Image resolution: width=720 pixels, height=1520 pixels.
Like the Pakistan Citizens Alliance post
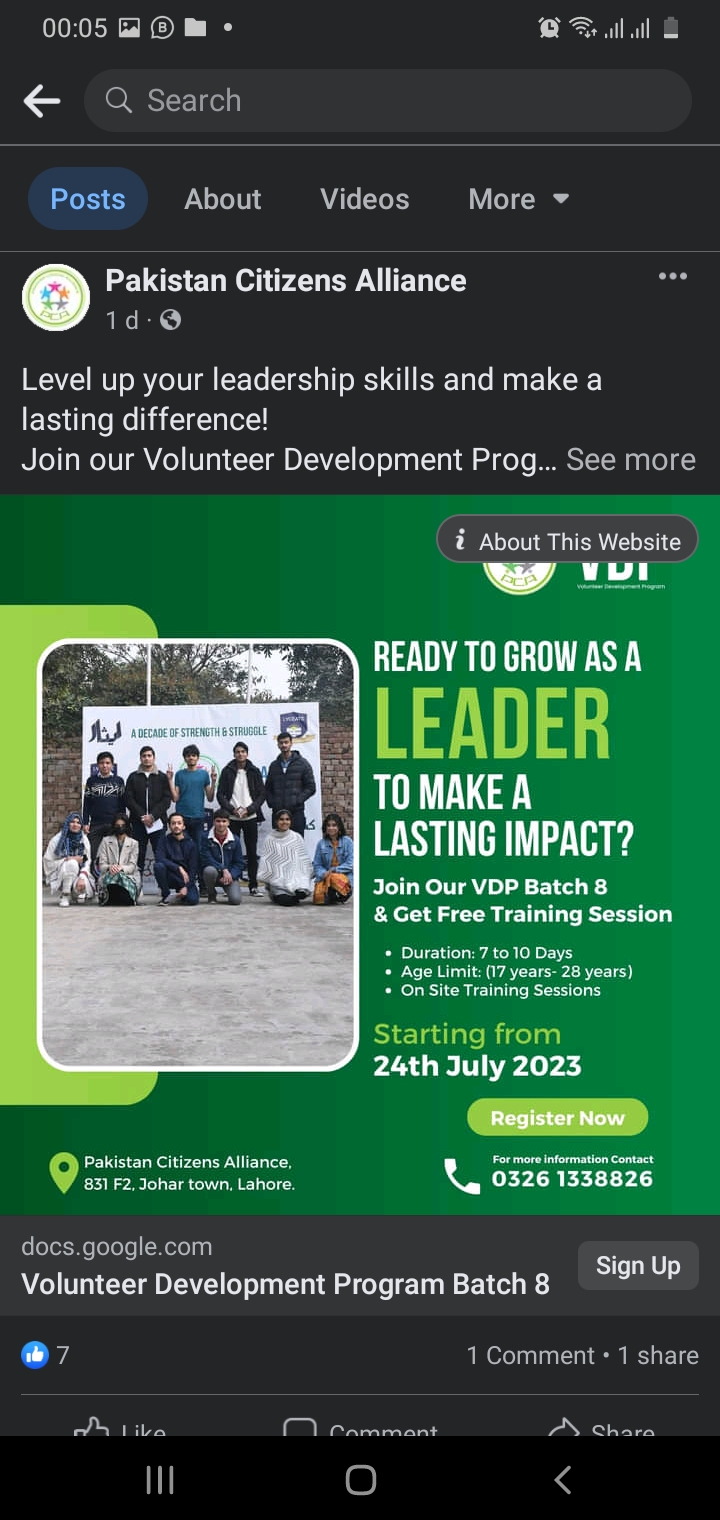pyautogui.click(x=120, y=1428)
